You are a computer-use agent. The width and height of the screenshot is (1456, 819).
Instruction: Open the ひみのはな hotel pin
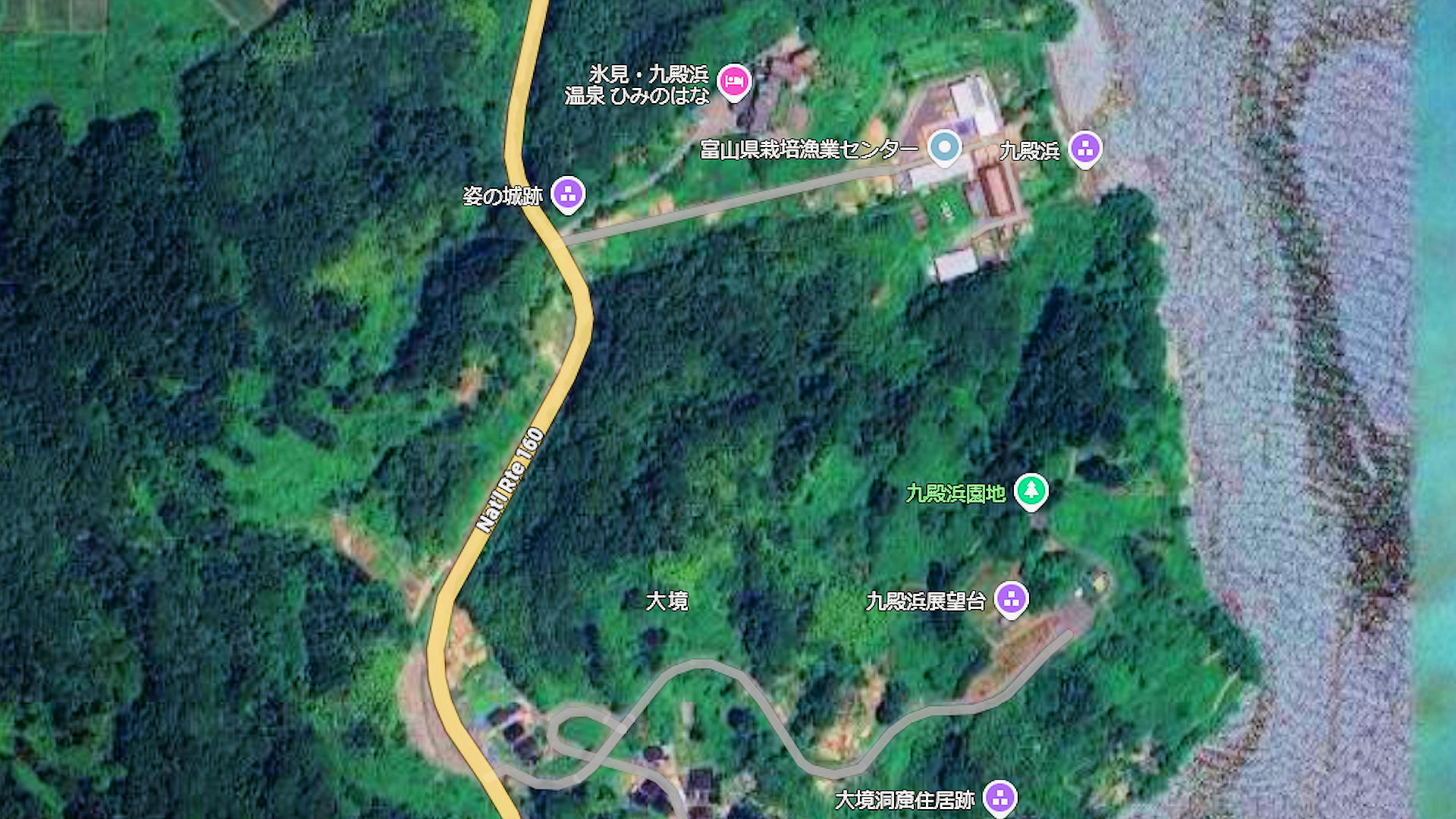tap(733, 81)
